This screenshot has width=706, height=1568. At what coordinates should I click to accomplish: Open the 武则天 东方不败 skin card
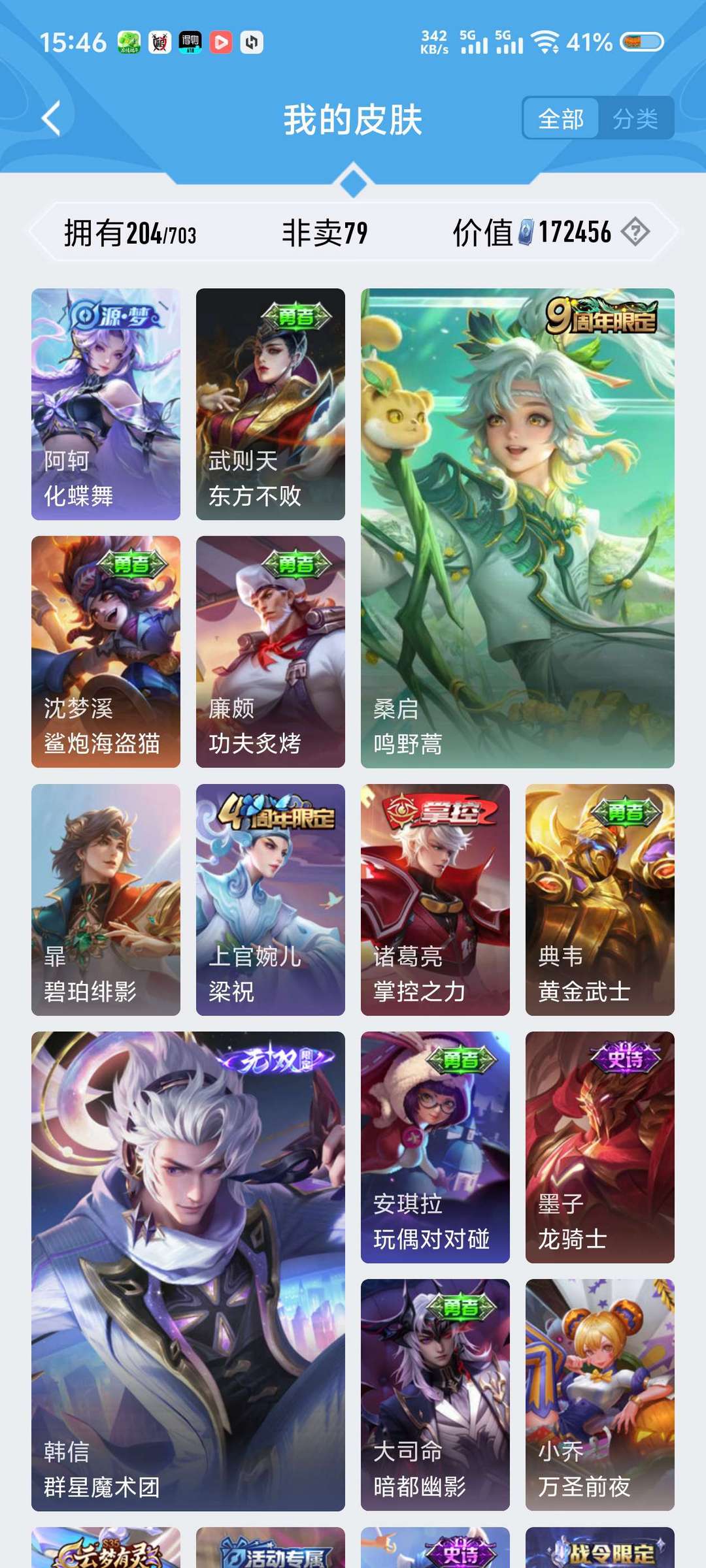tap(271, 404)
